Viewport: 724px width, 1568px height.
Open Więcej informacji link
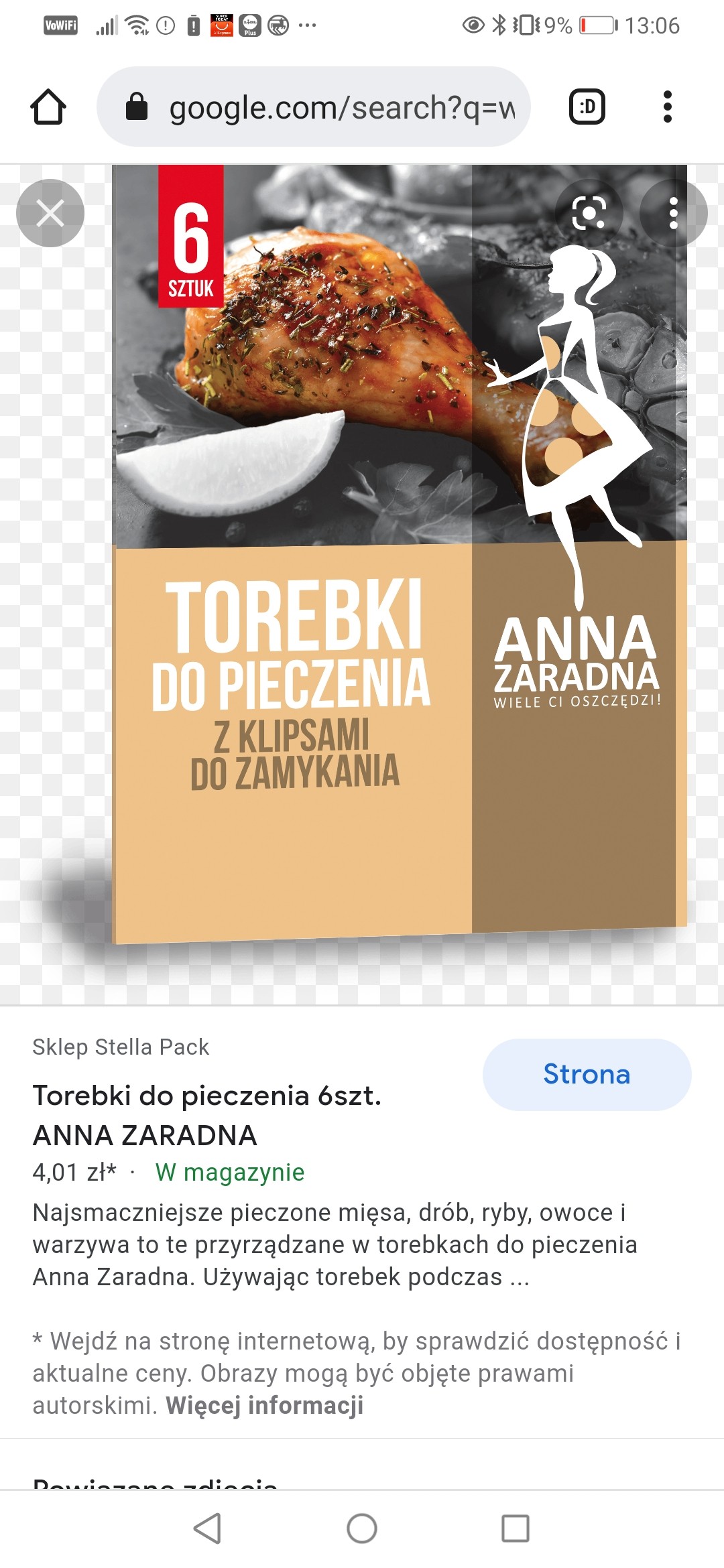coord(264,1405)
